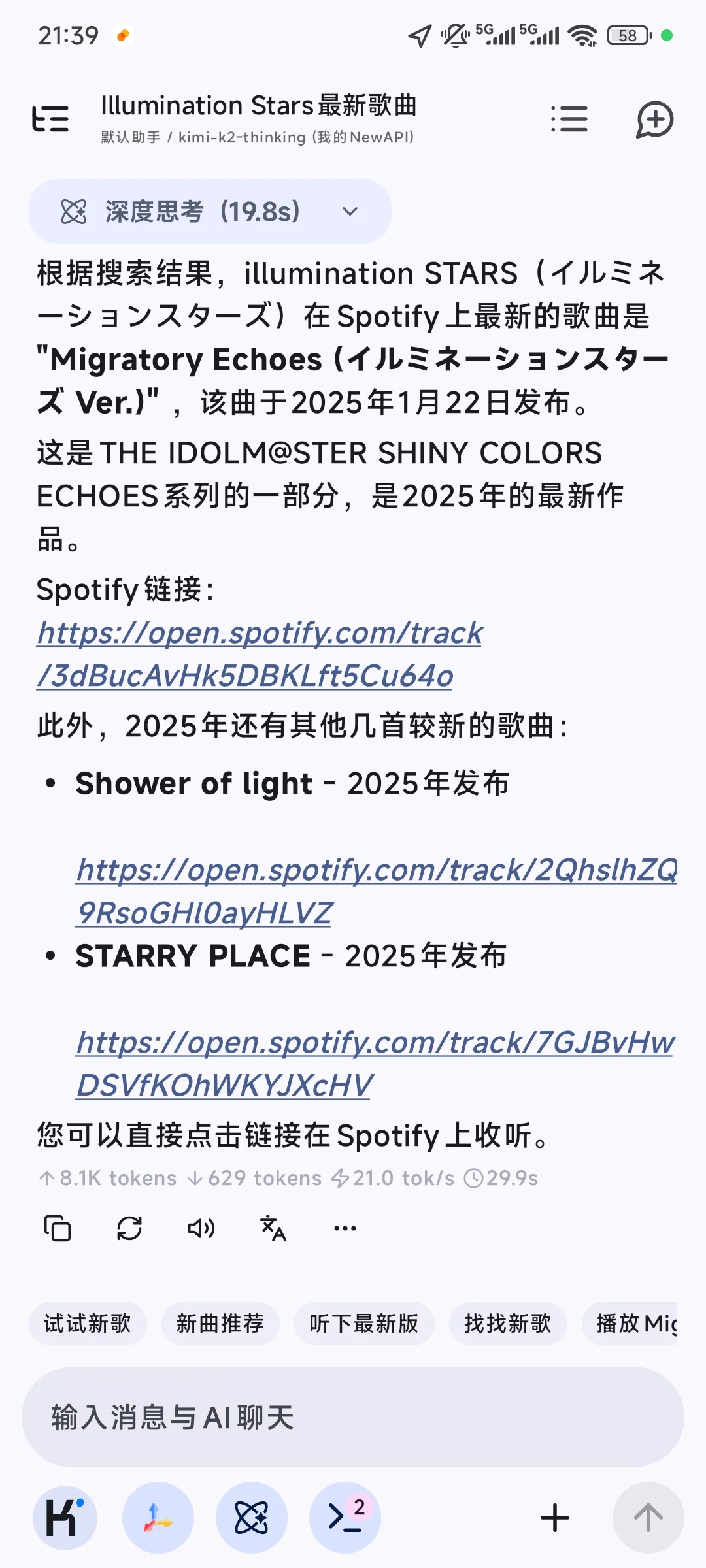706x1568 pixels.
Task: Open the Migratory Echoes Spotify link
Action: [x=260, y=653]
